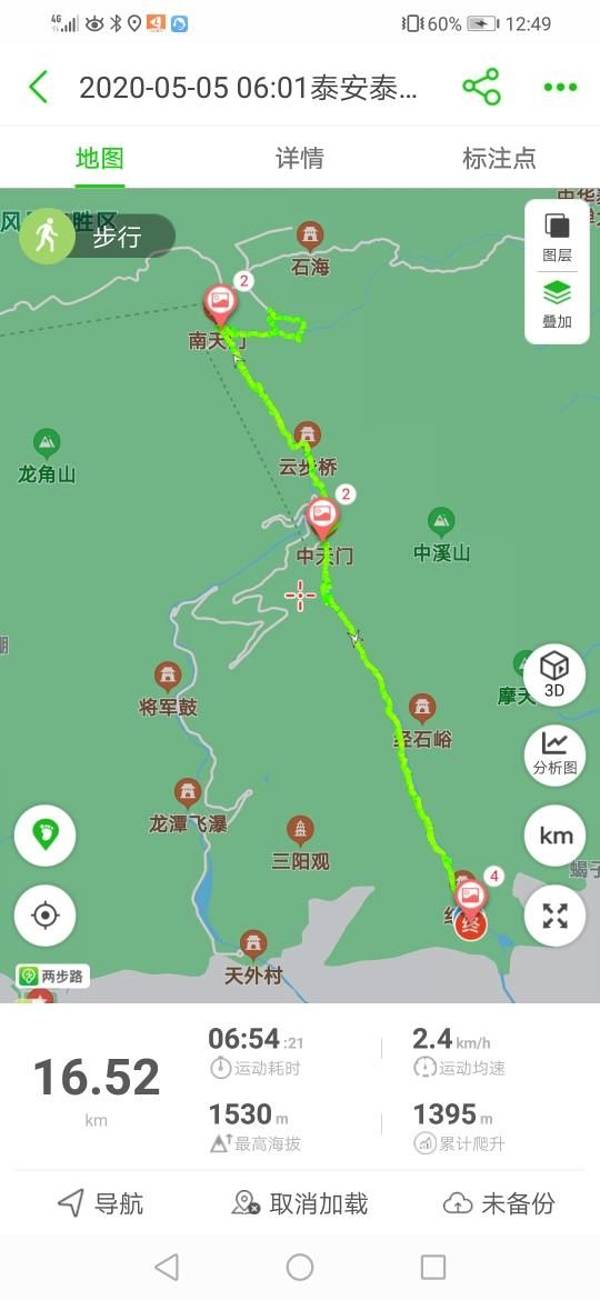
Task: Open the 图层 map layers option
Action: (x=557, y=238)
